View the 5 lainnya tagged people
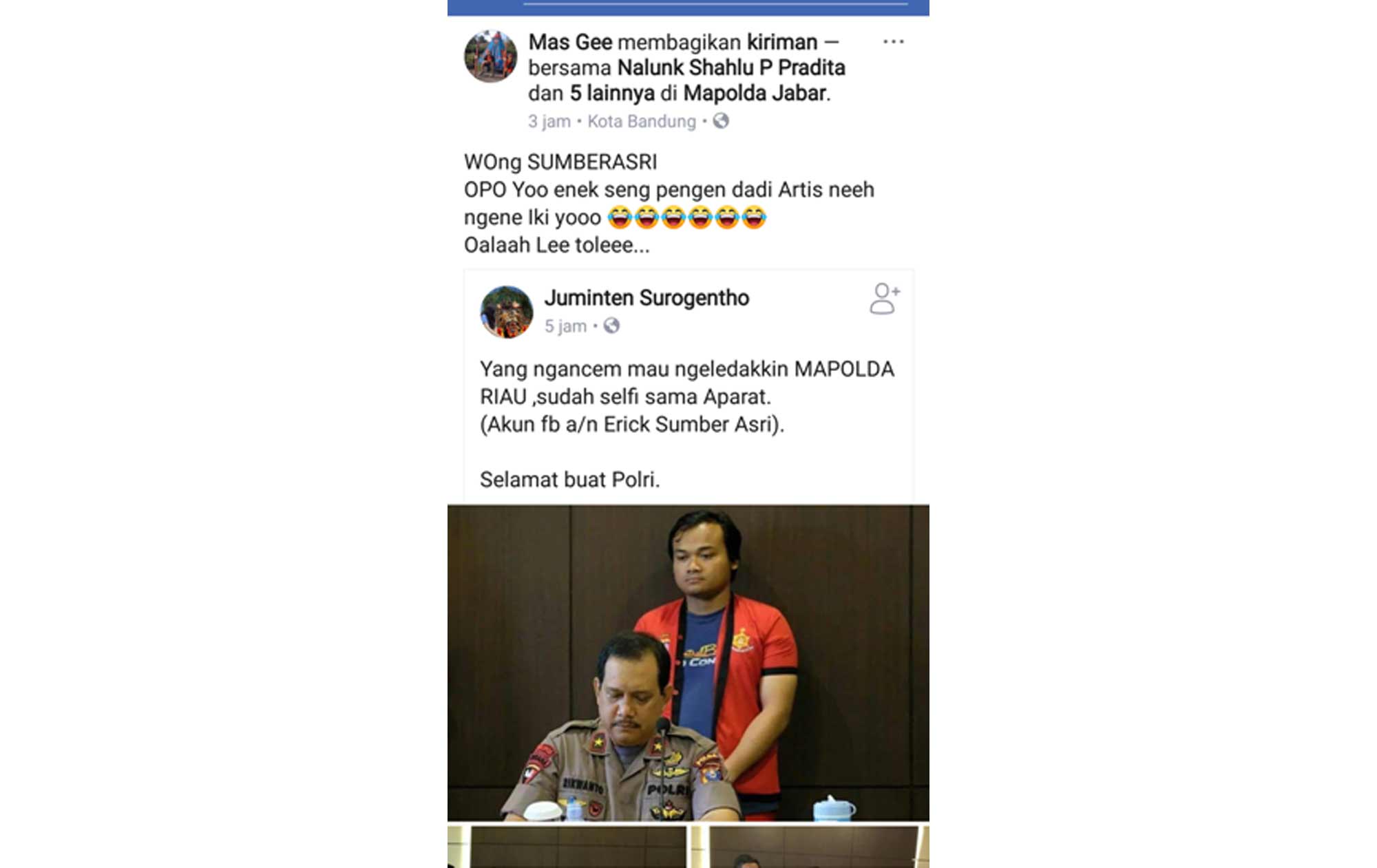This screenshot has width=1377, height=868. pyautogui.click(x=611, y=93)
